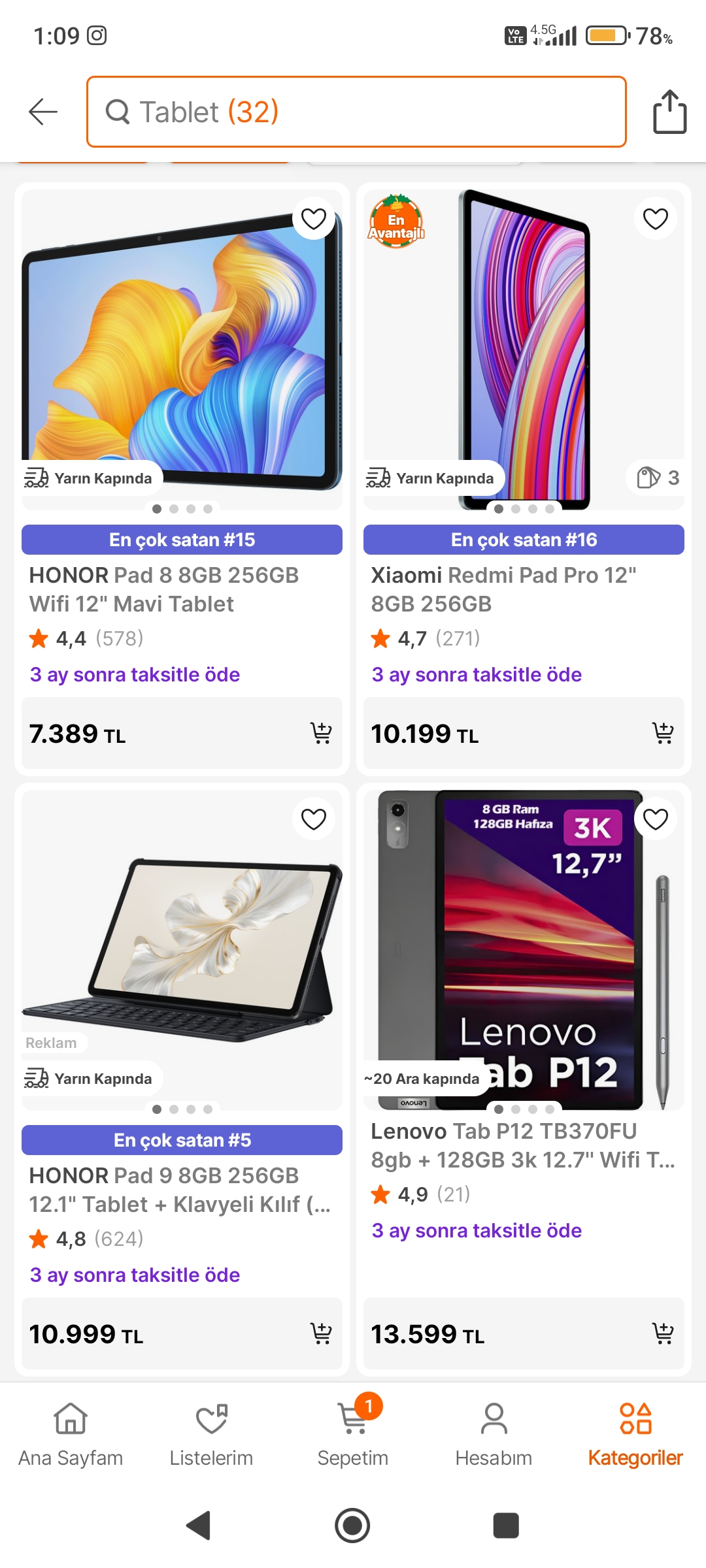The height and width of the screenshot is (1568, 706).
Task: Tap the Tablet search field
Action: click(x=356, y=112)
